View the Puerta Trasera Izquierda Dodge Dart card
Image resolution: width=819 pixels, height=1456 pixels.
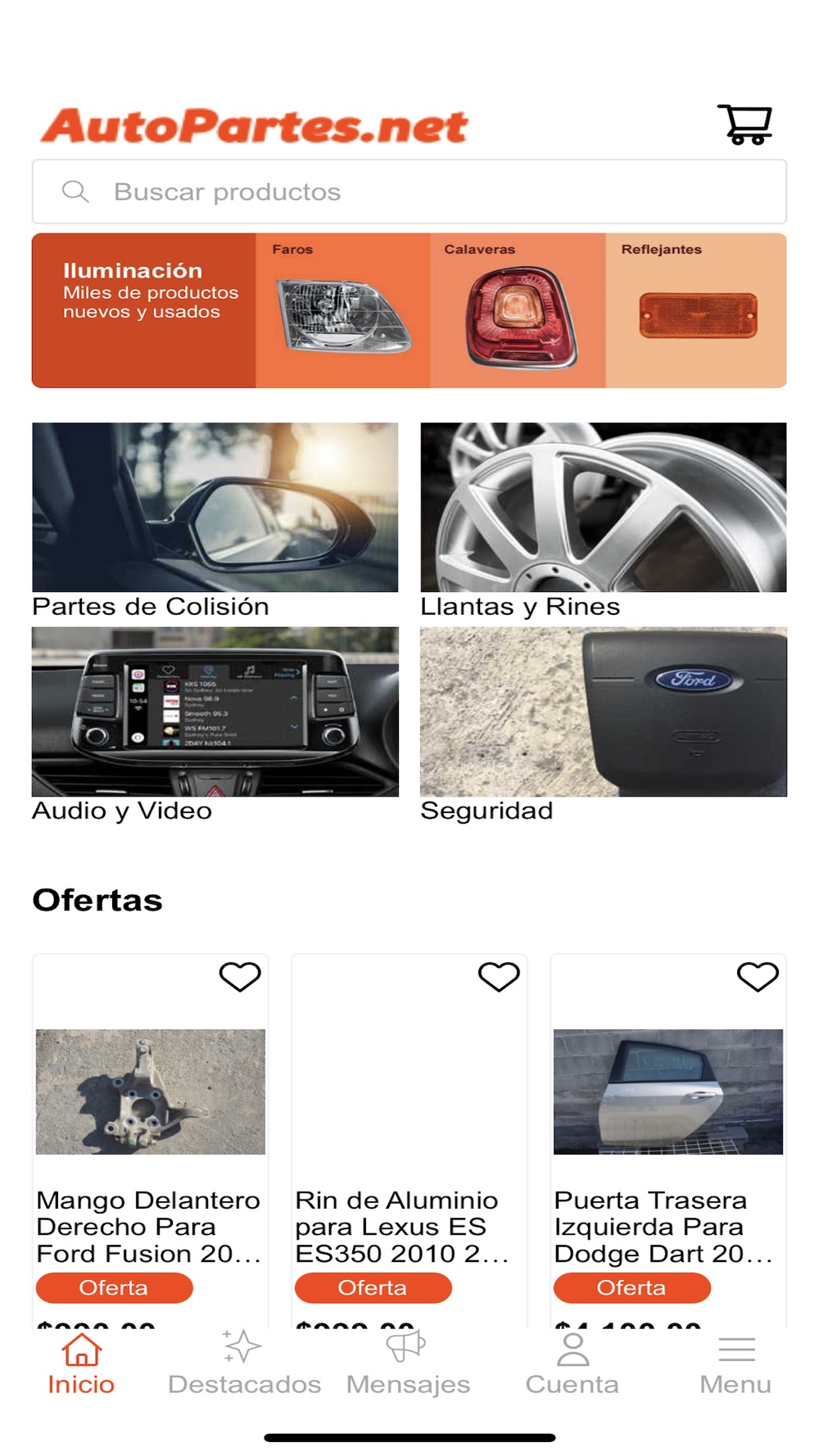[668, 1146]
